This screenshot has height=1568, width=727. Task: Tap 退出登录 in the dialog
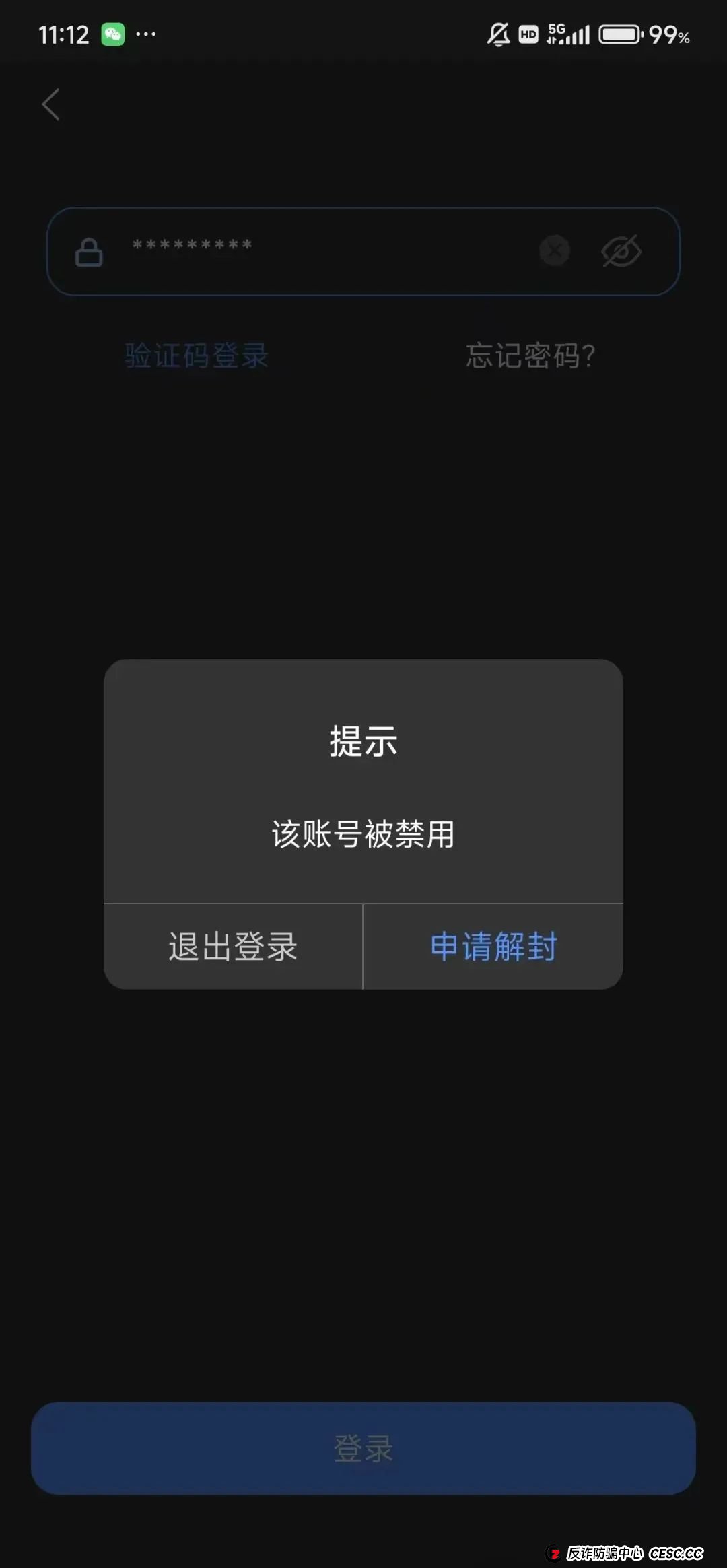tap(232, 947)
